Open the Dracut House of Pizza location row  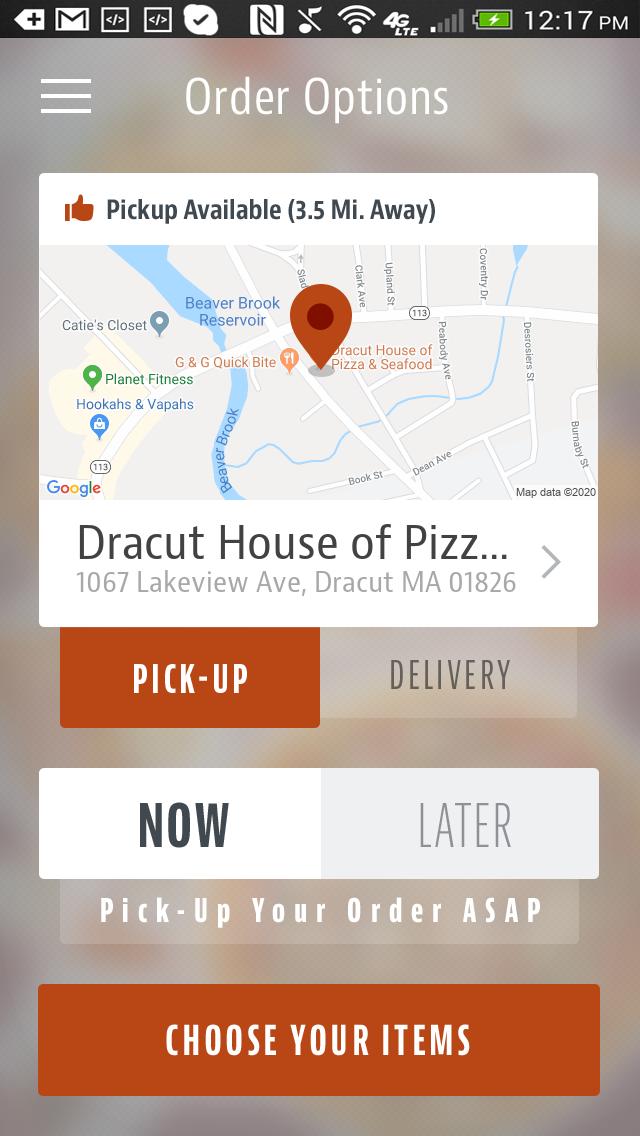pos(318,562)
